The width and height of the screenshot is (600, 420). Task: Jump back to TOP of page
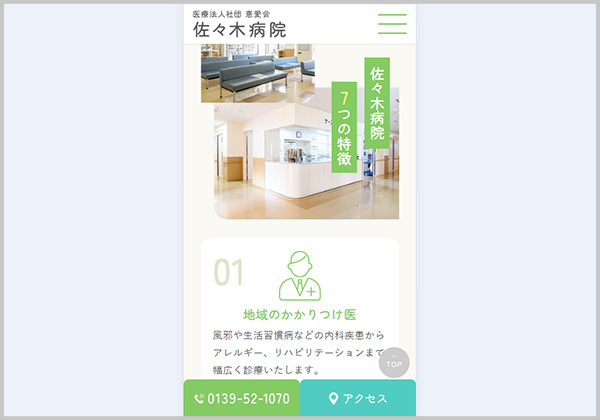point(394,362)
